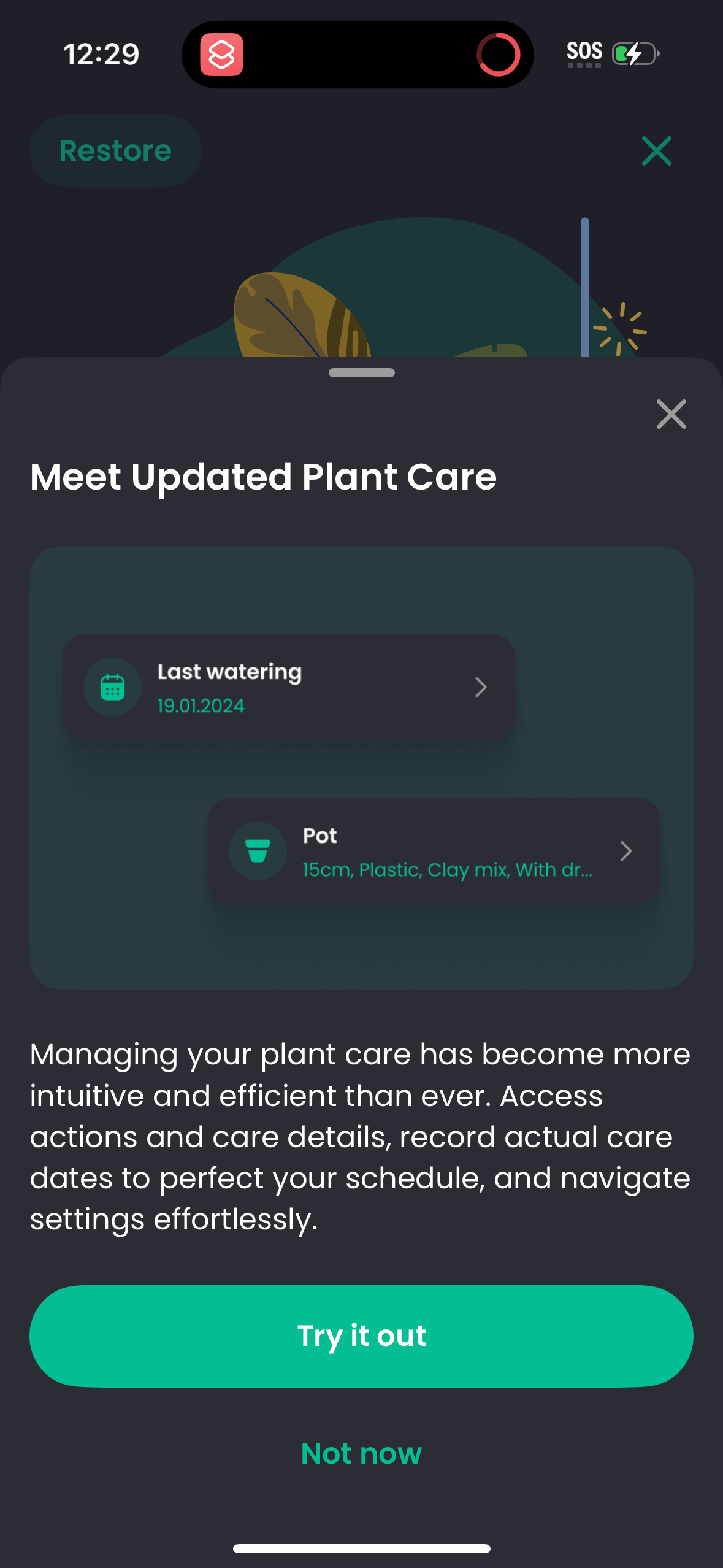Choose Not now to skip

(361, 1453)
